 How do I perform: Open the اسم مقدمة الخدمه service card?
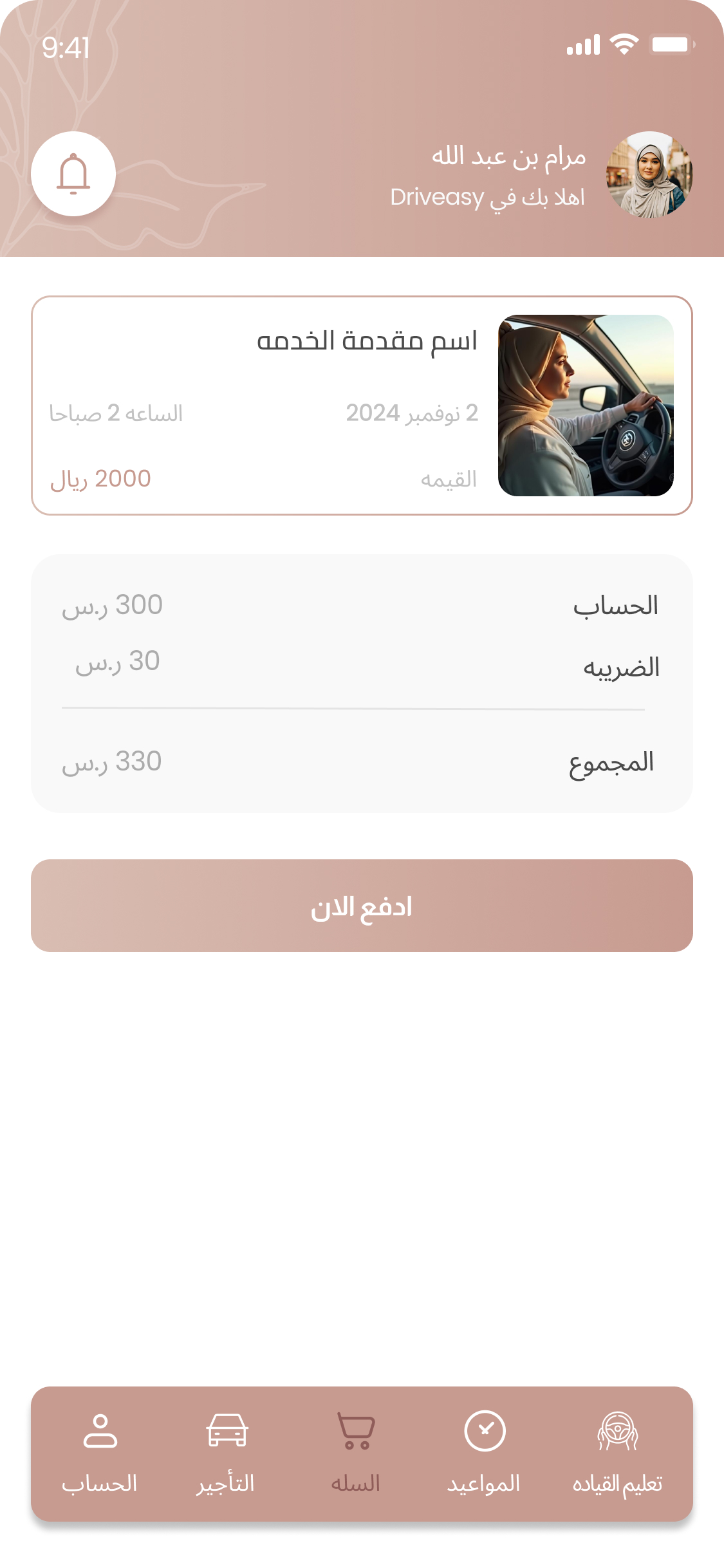click(362, 406)
